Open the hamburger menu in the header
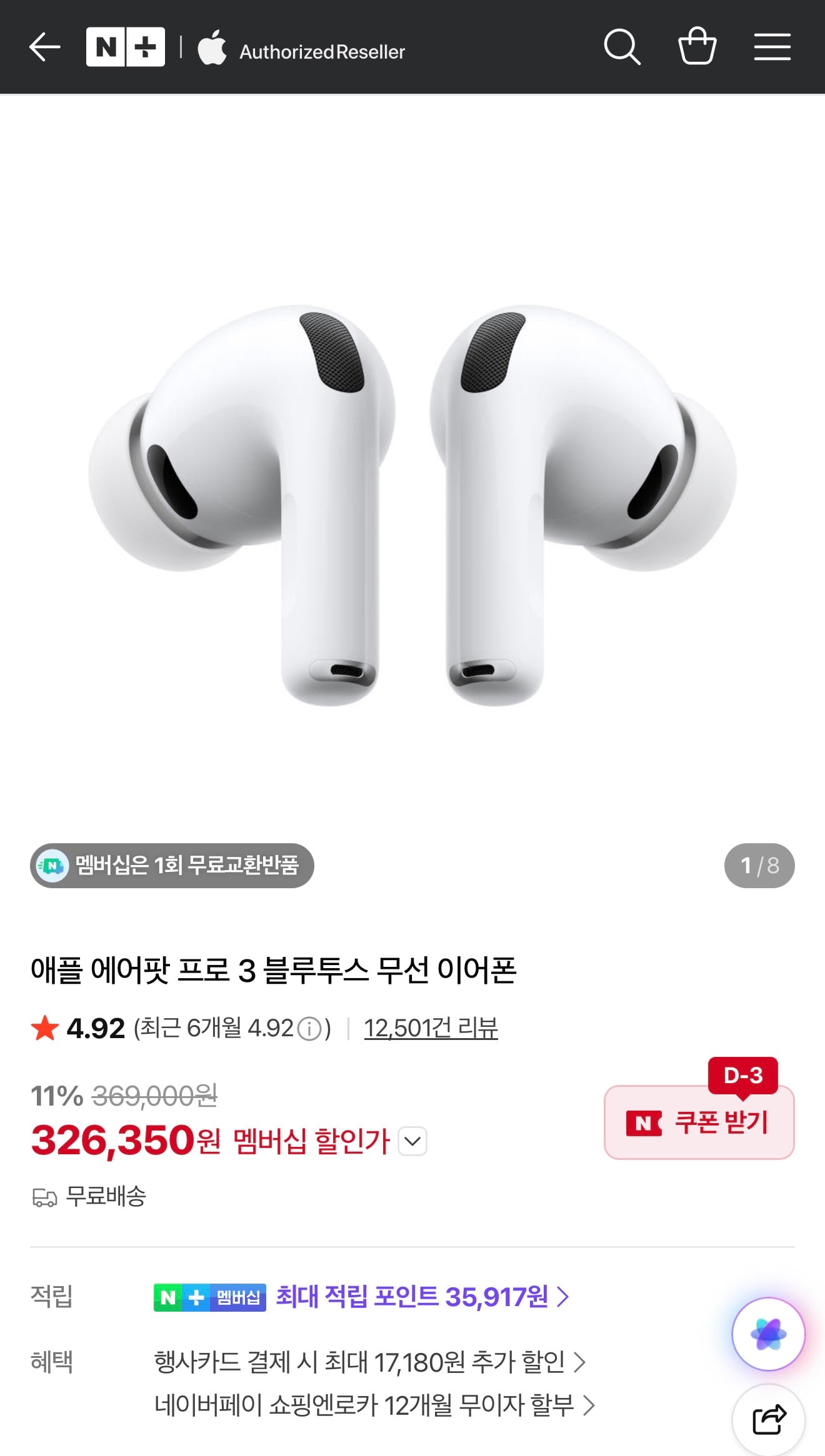Screen dimensions: 825x1456 click(x=772, y=47)
